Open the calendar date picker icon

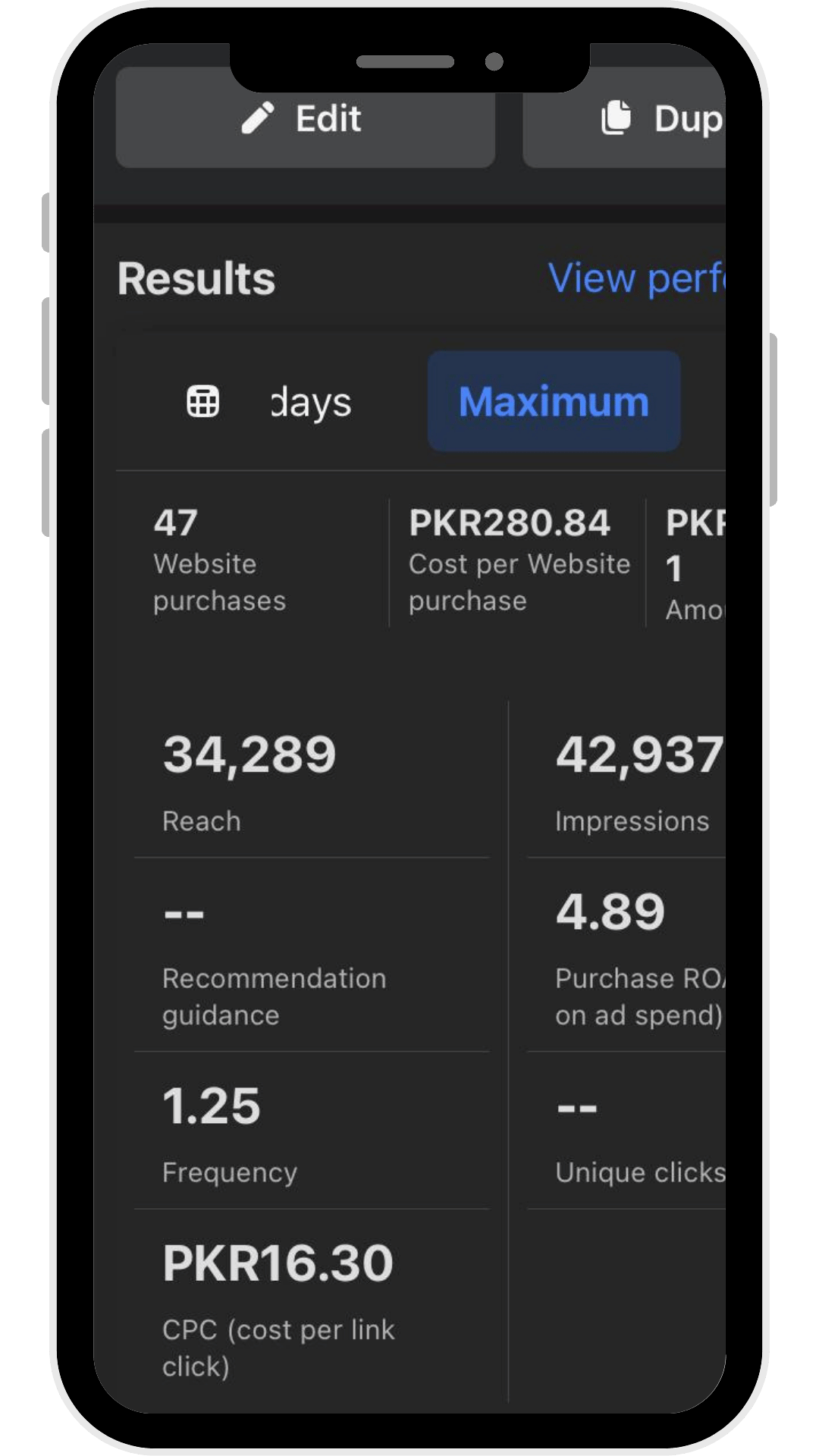(x=203, y=401)
